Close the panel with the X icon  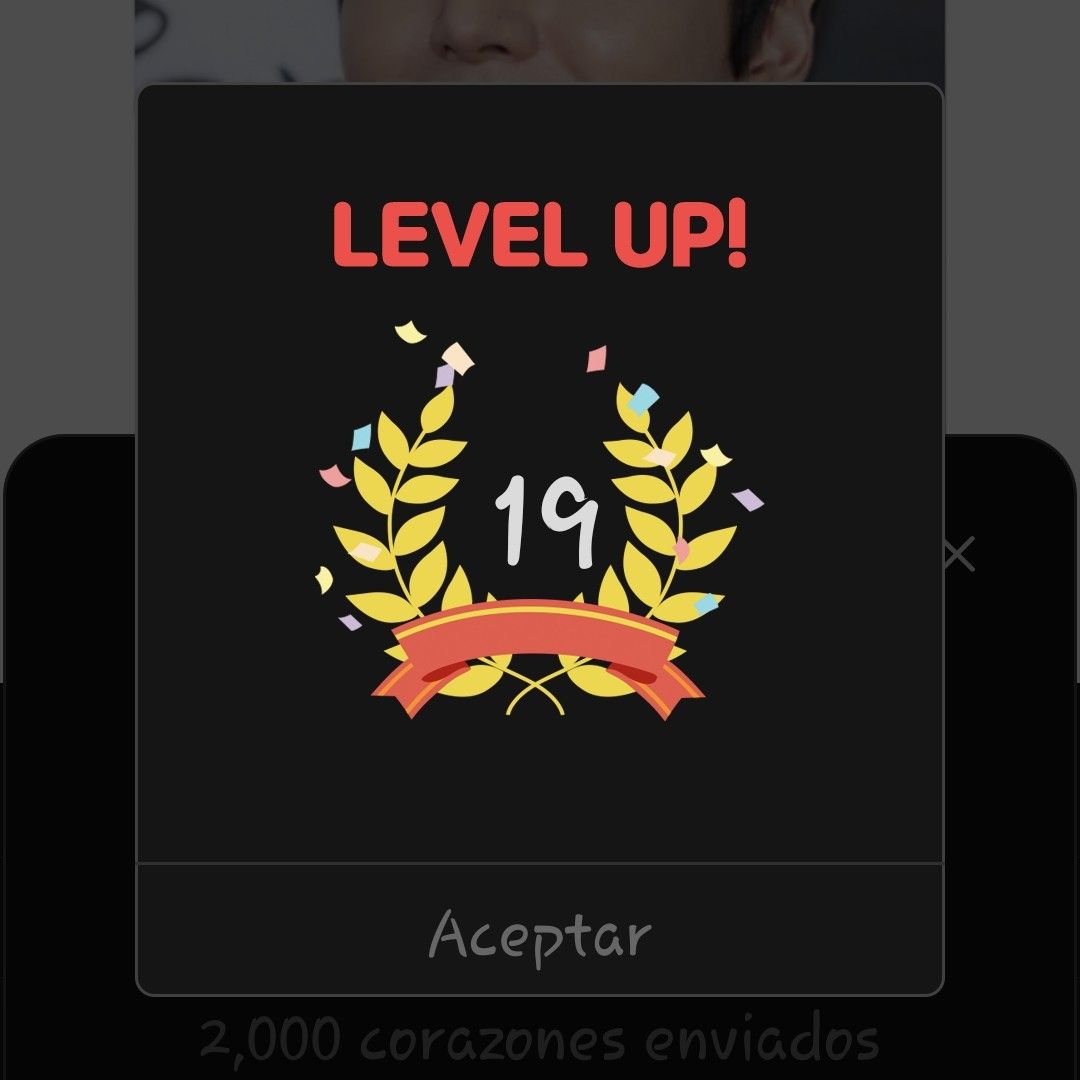click(958, 554)
